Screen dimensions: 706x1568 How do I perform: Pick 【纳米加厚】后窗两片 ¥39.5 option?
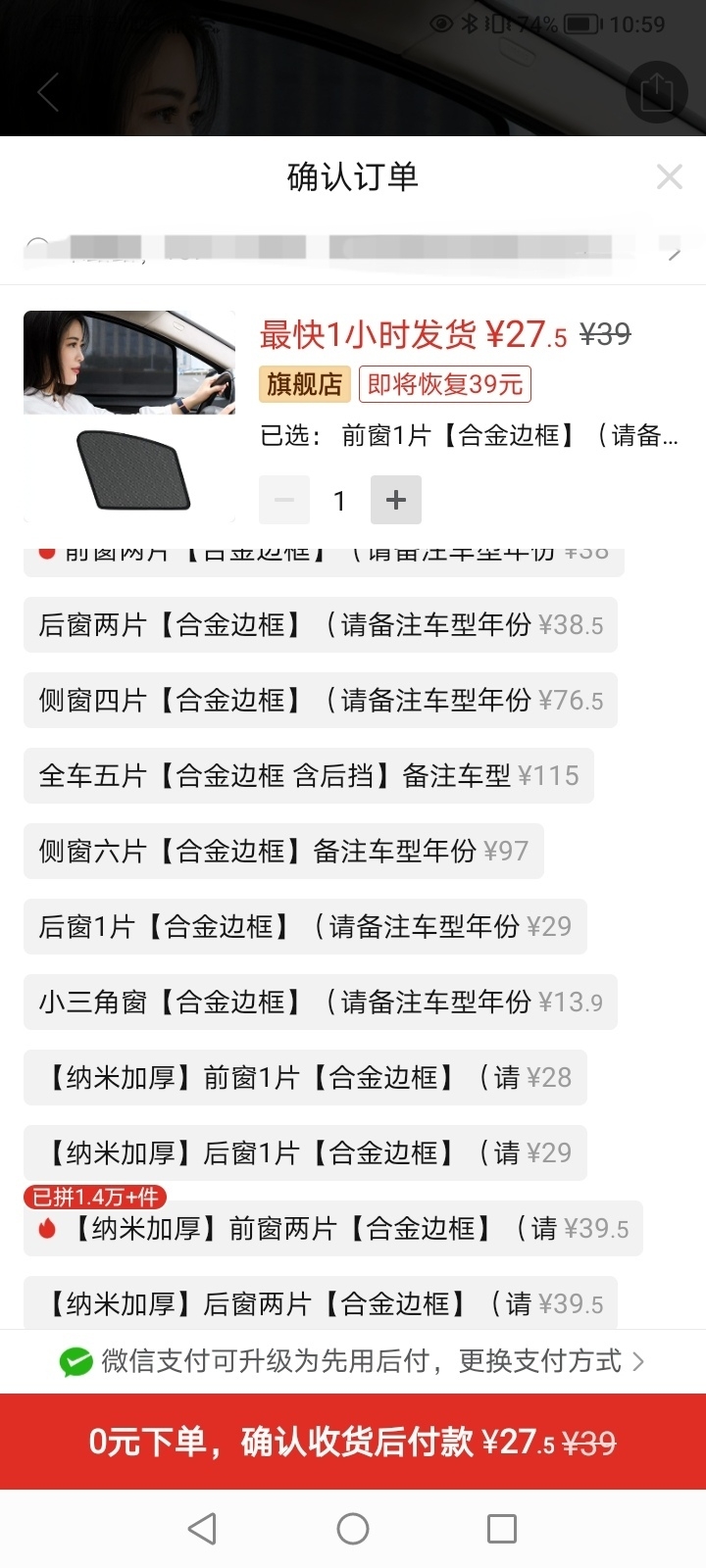(x=321, y=1303)
